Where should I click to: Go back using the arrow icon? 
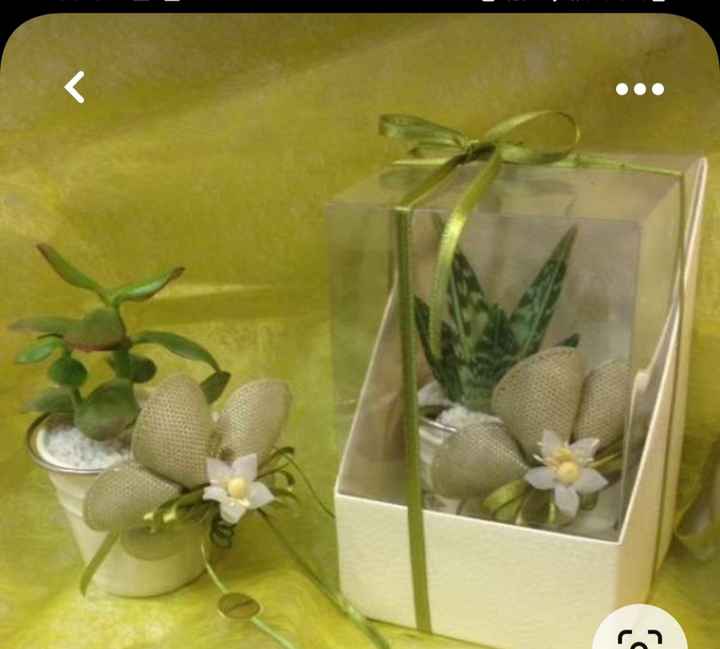75,88
